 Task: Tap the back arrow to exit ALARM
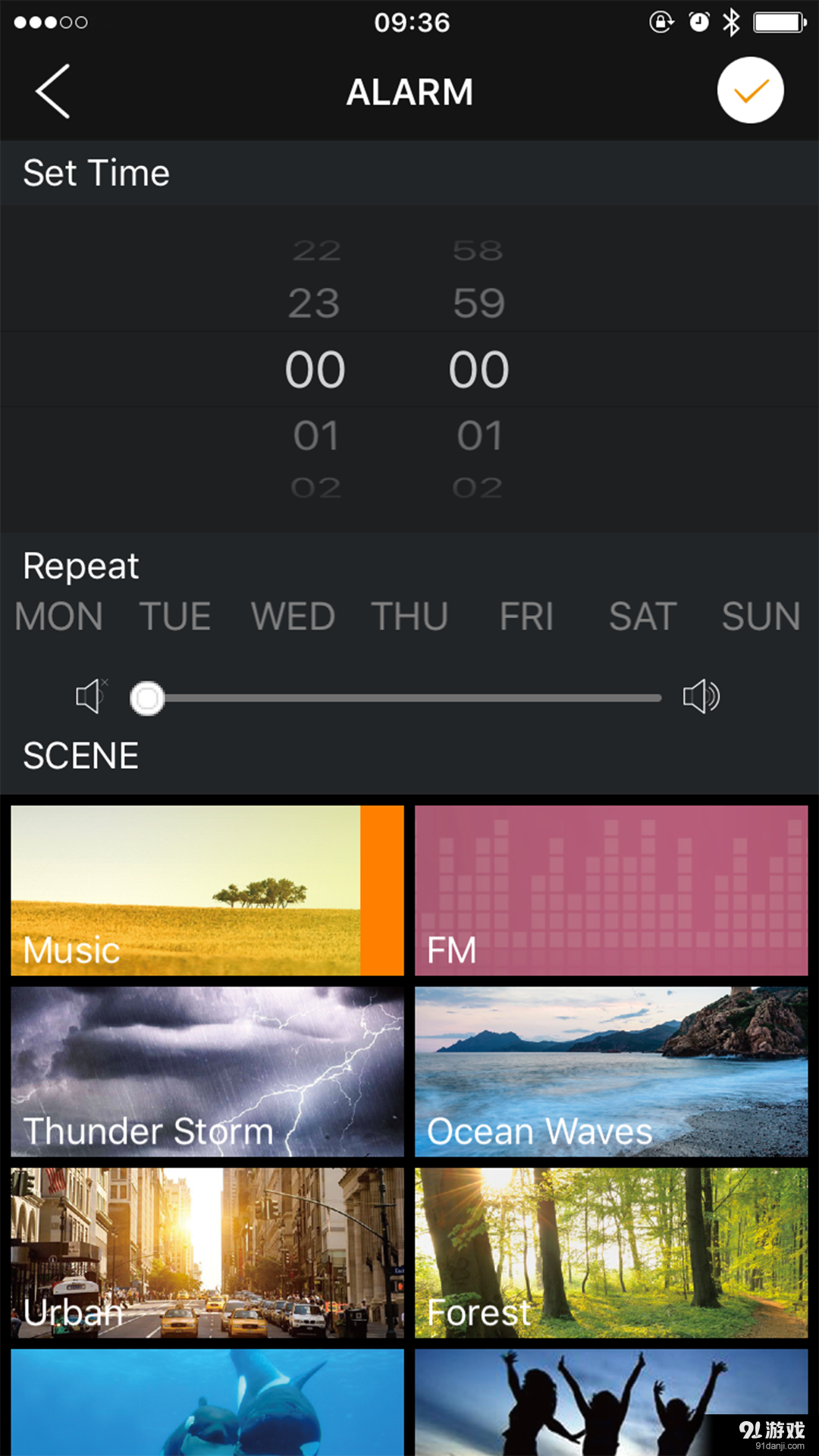pos(52,89)
